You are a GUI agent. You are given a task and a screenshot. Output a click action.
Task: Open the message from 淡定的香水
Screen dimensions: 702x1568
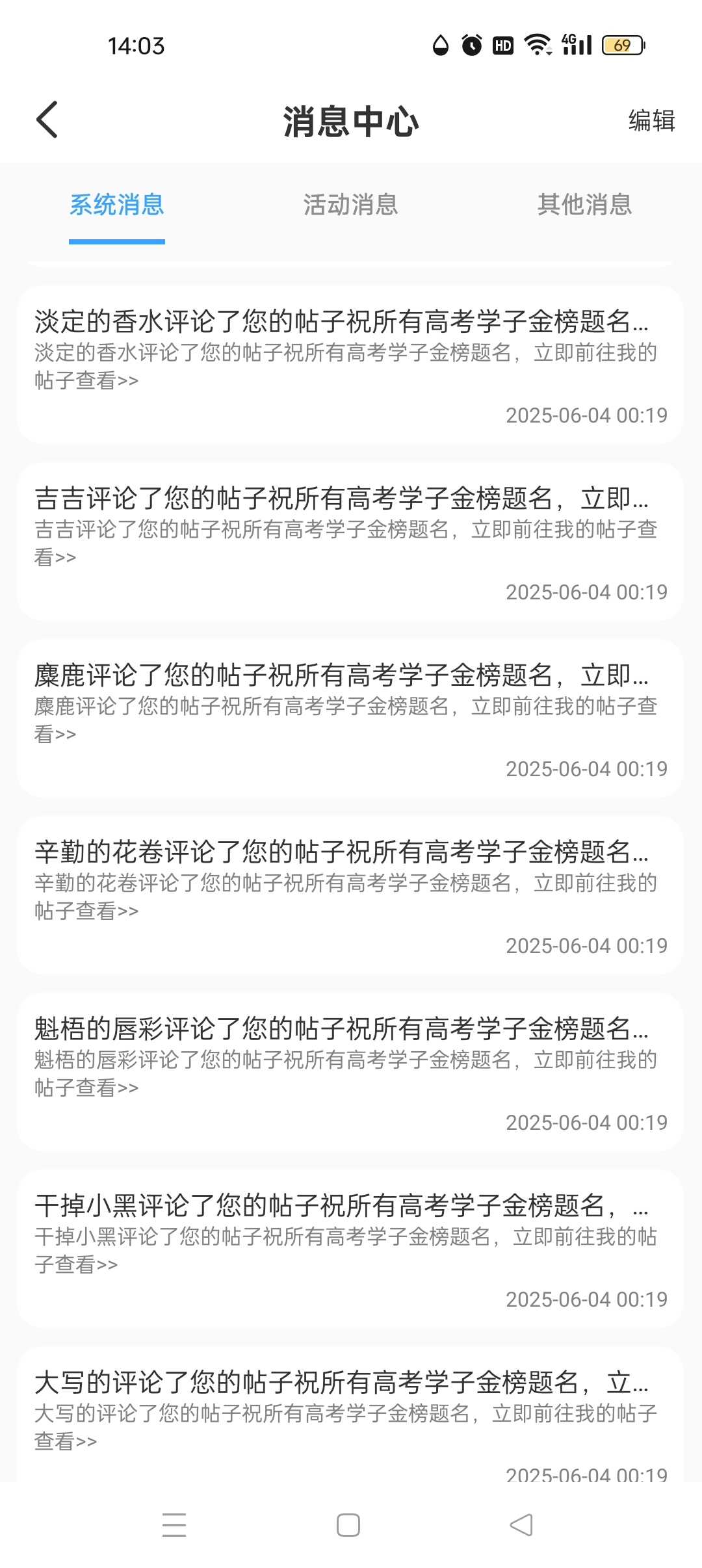[350, 365]
